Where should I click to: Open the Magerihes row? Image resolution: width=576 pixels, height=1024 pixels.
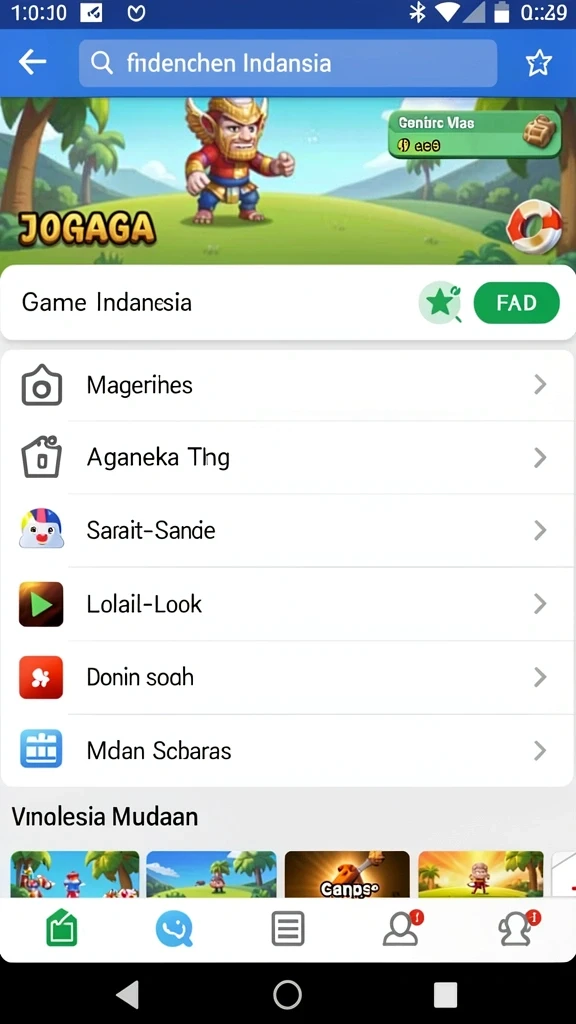pyautogui.click(x=288, y=385)
